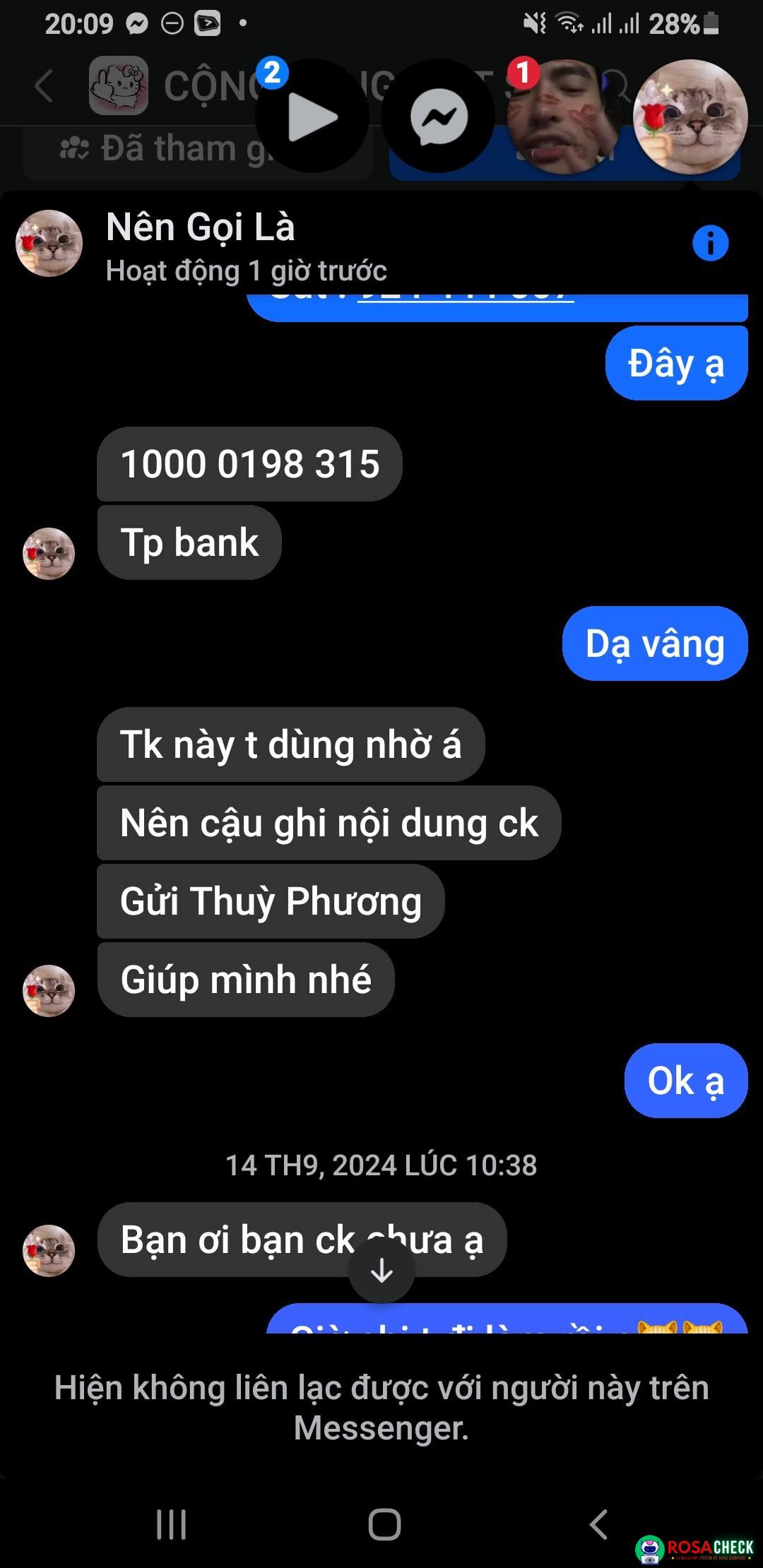Image resolution: width=763 pixels, height=1568 pixels.
Task: Tap the active cat avatar chat head
Action: [x=690, y=117]
